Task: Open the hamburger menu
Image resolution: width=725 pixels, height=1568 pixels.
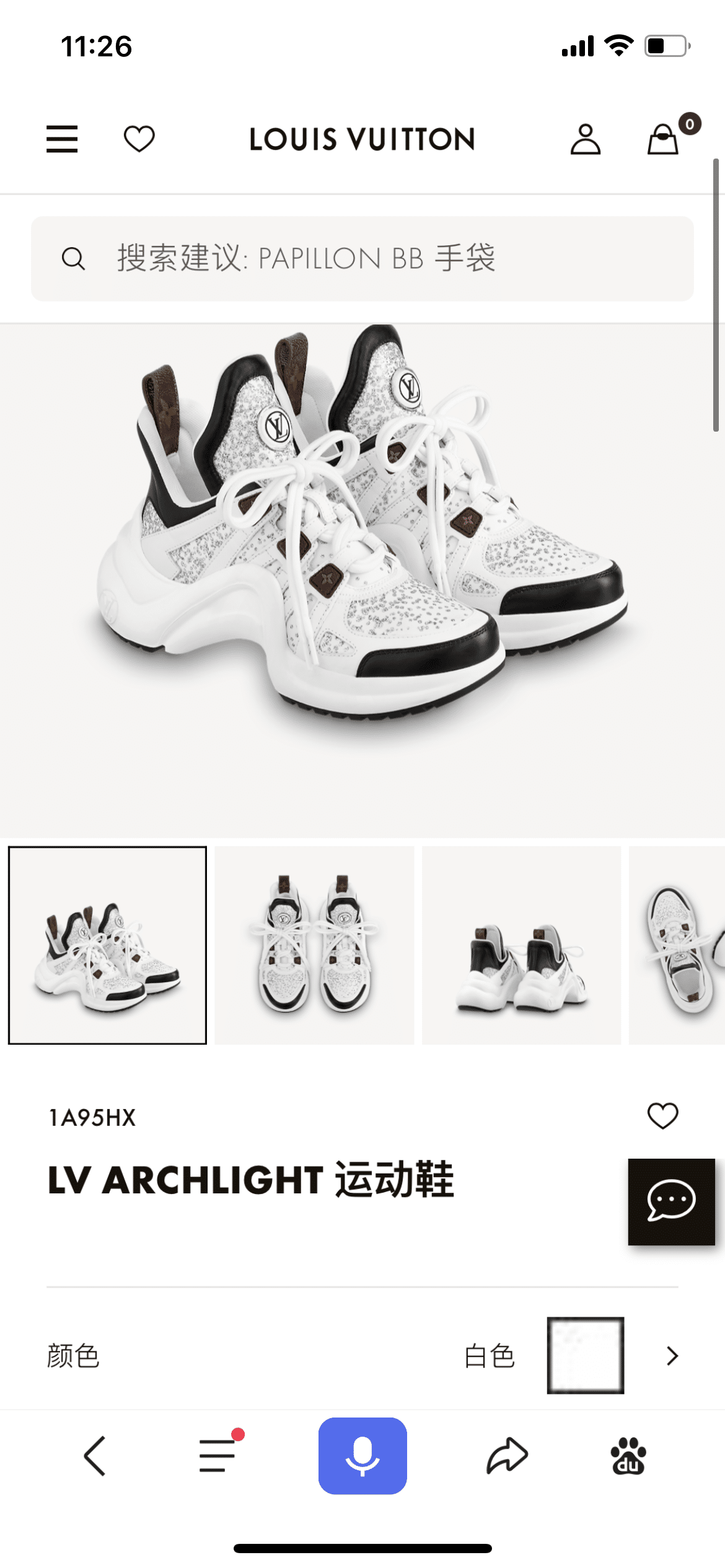Action: coord(62,139)
